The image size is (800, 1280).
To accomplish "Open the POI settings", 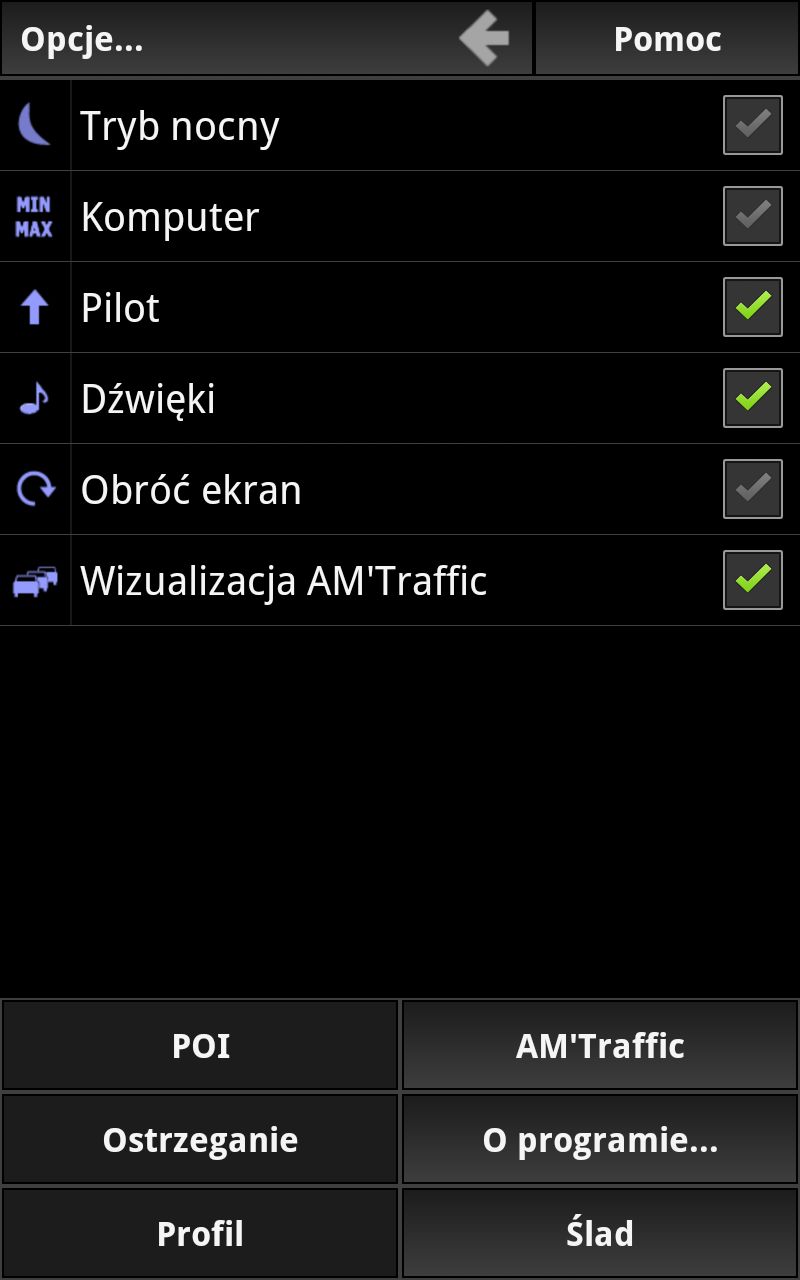I will point(200,1046).
